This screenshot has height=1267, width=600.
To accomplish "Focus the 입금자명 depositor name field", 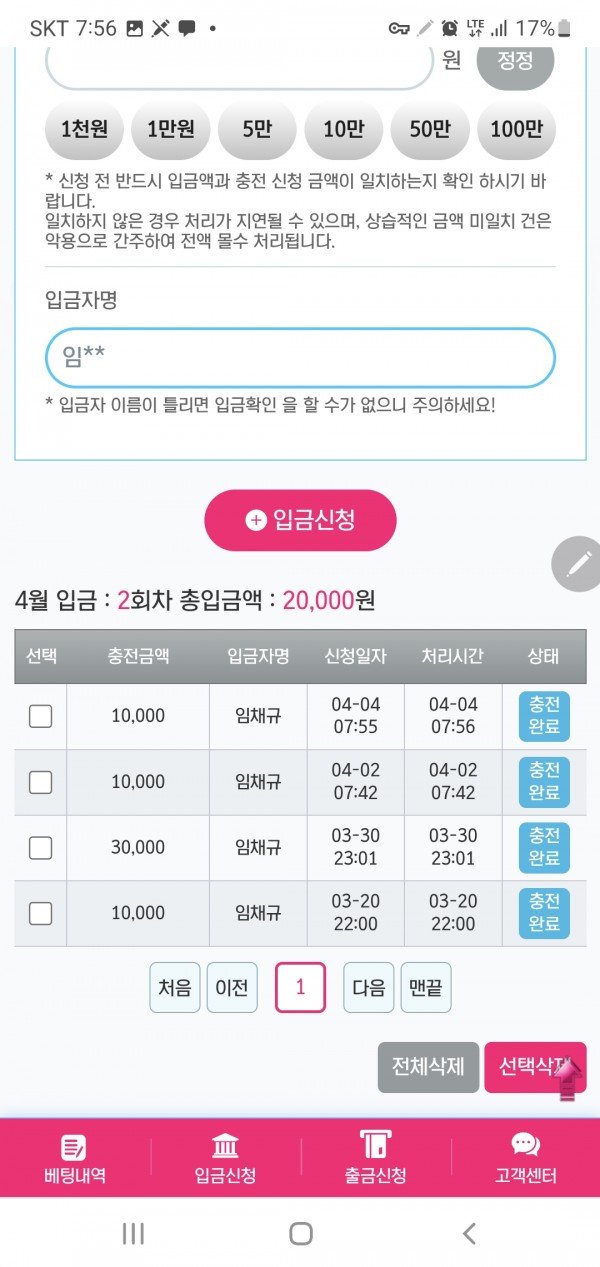I will coord(300,357).
